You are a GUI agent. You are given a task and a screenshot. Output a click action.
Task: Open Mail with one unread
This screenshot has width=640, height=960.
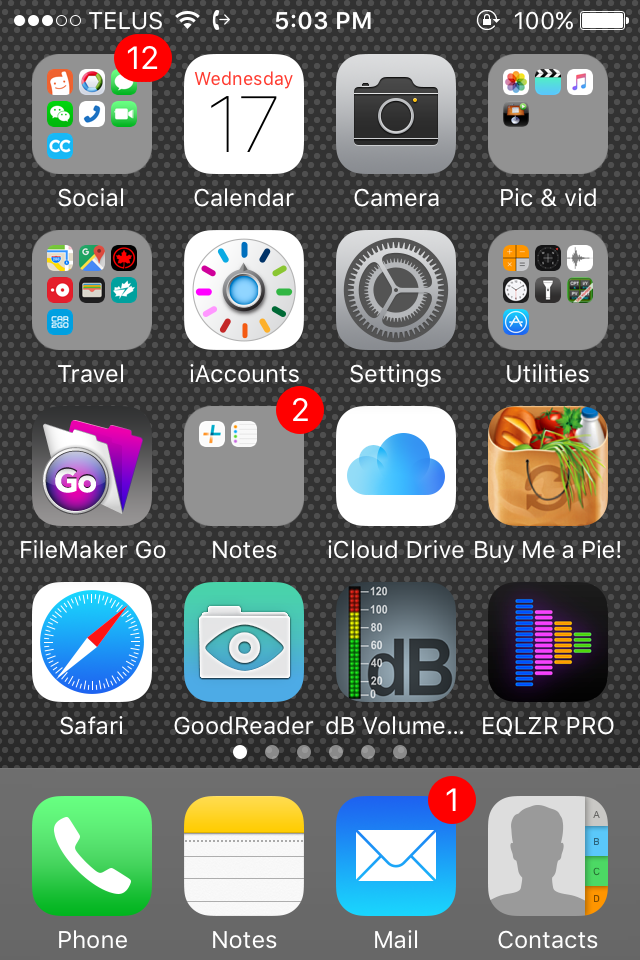tap(396, 856)
